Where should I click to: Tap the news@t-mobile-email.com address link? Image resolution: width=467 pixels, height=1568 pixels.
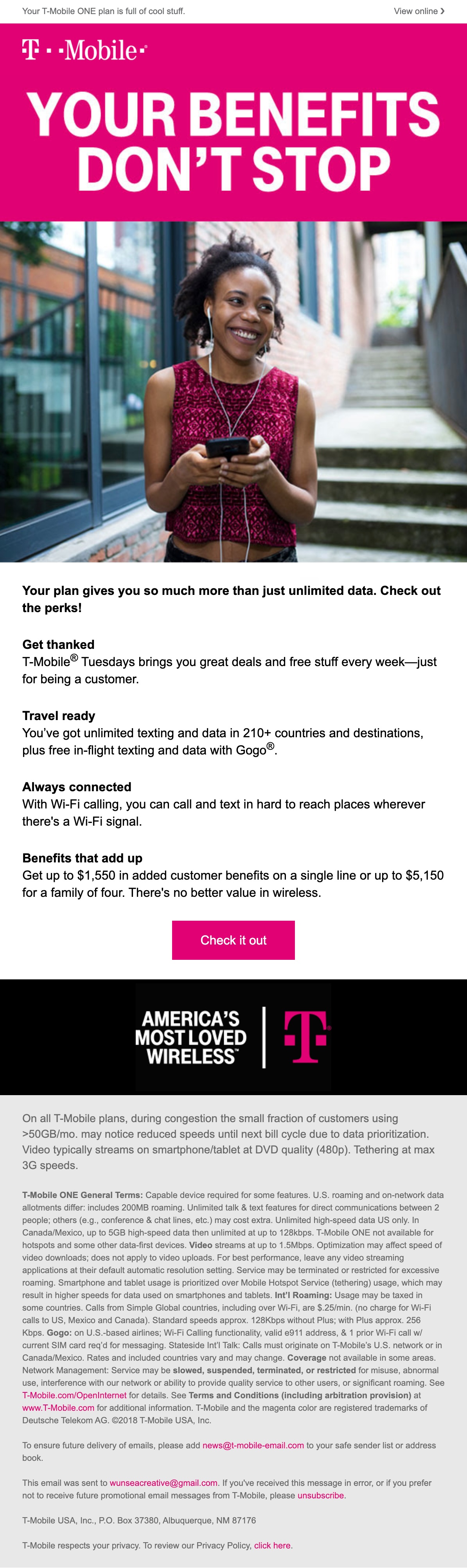pos(253,1445)
